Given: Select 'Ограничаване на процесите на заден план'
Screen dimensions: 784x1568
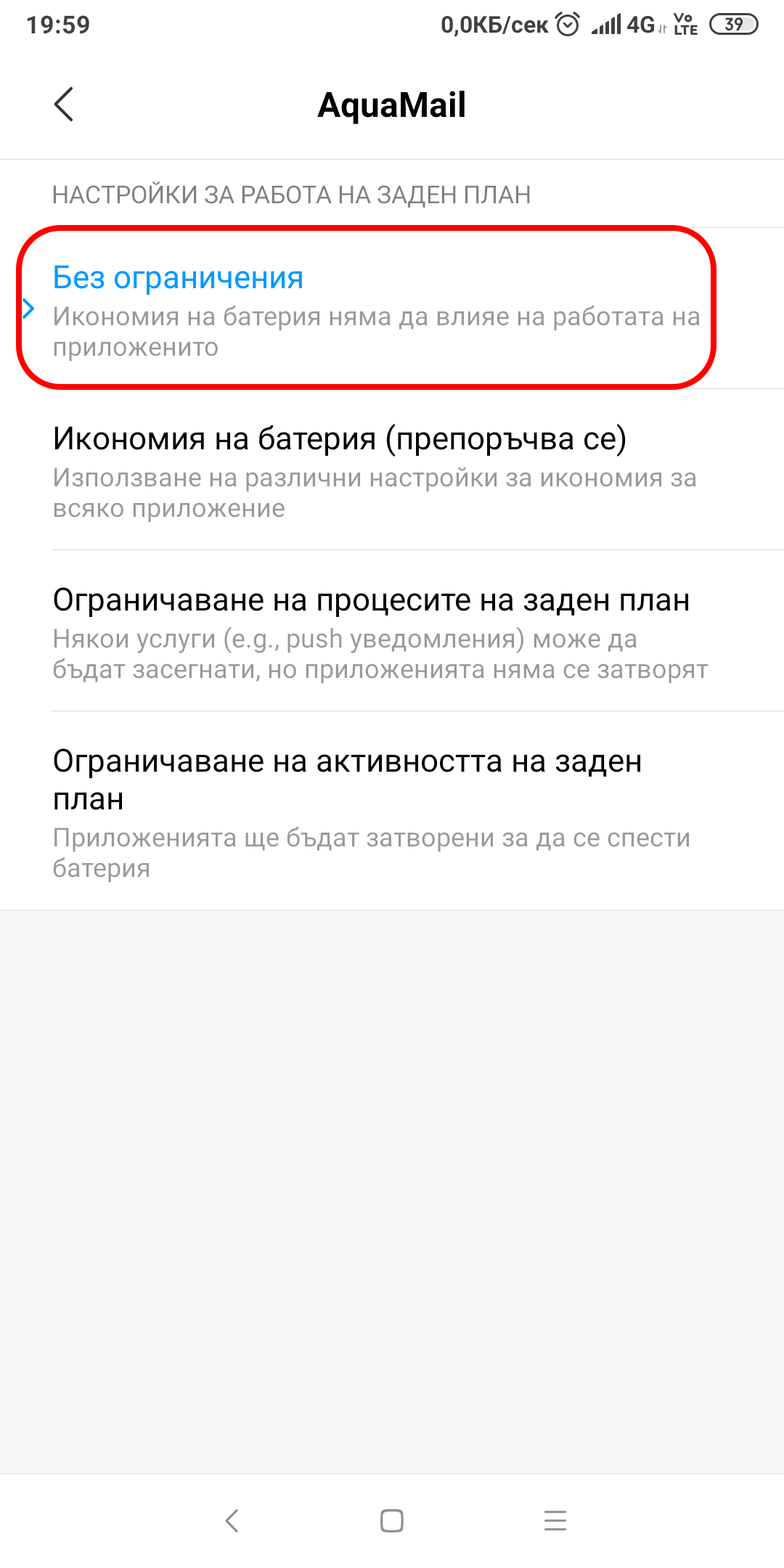Looking at the screenshot, I should click(392, 631).
